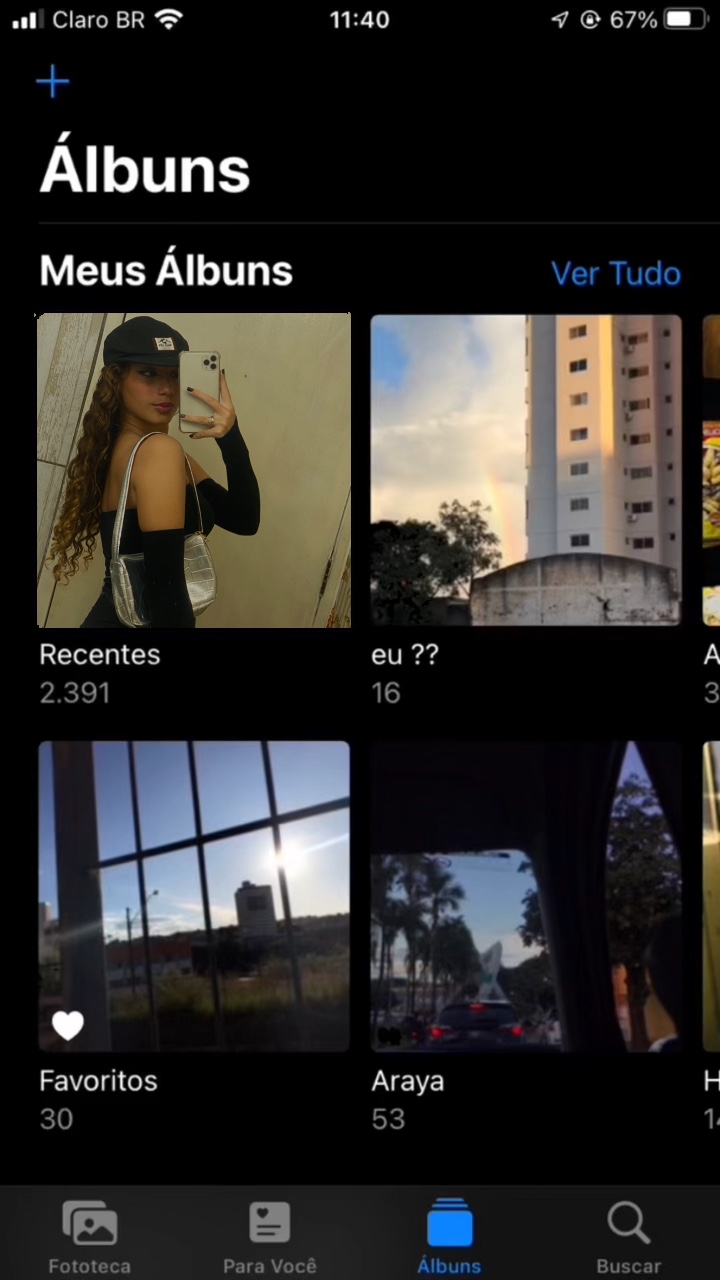Viewport: 720px width, 1280px height.
Task: Tap Ver Tudo to see all albums
Action: point(615,273)
